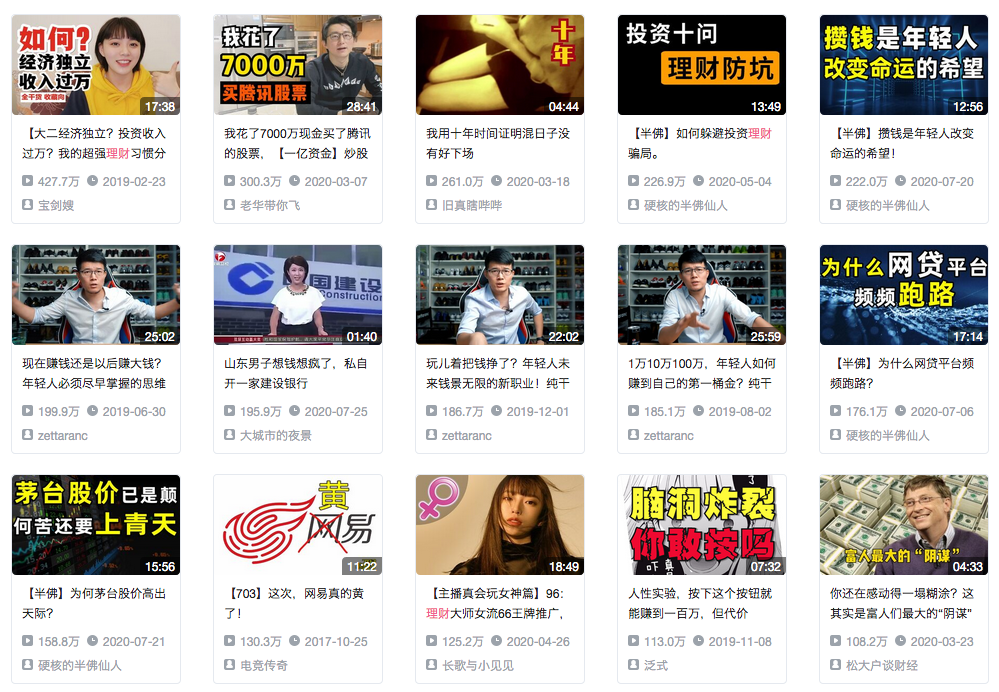Open the 富人们最大的阴谋 video

[904, 525]
